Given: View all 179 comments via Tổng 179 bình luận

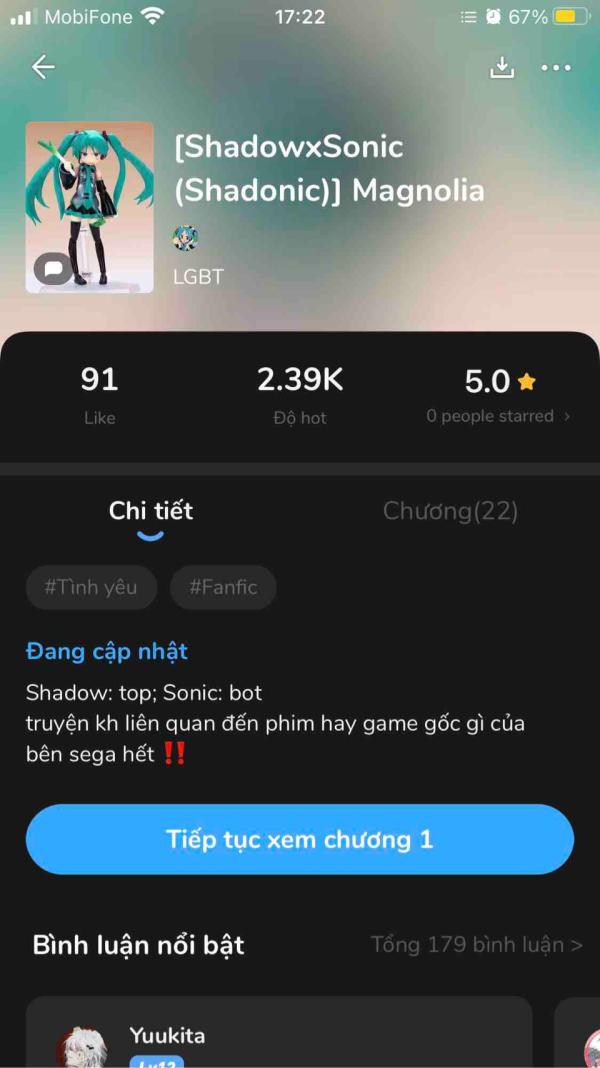Looking at the screenshot, I should 476,944.
